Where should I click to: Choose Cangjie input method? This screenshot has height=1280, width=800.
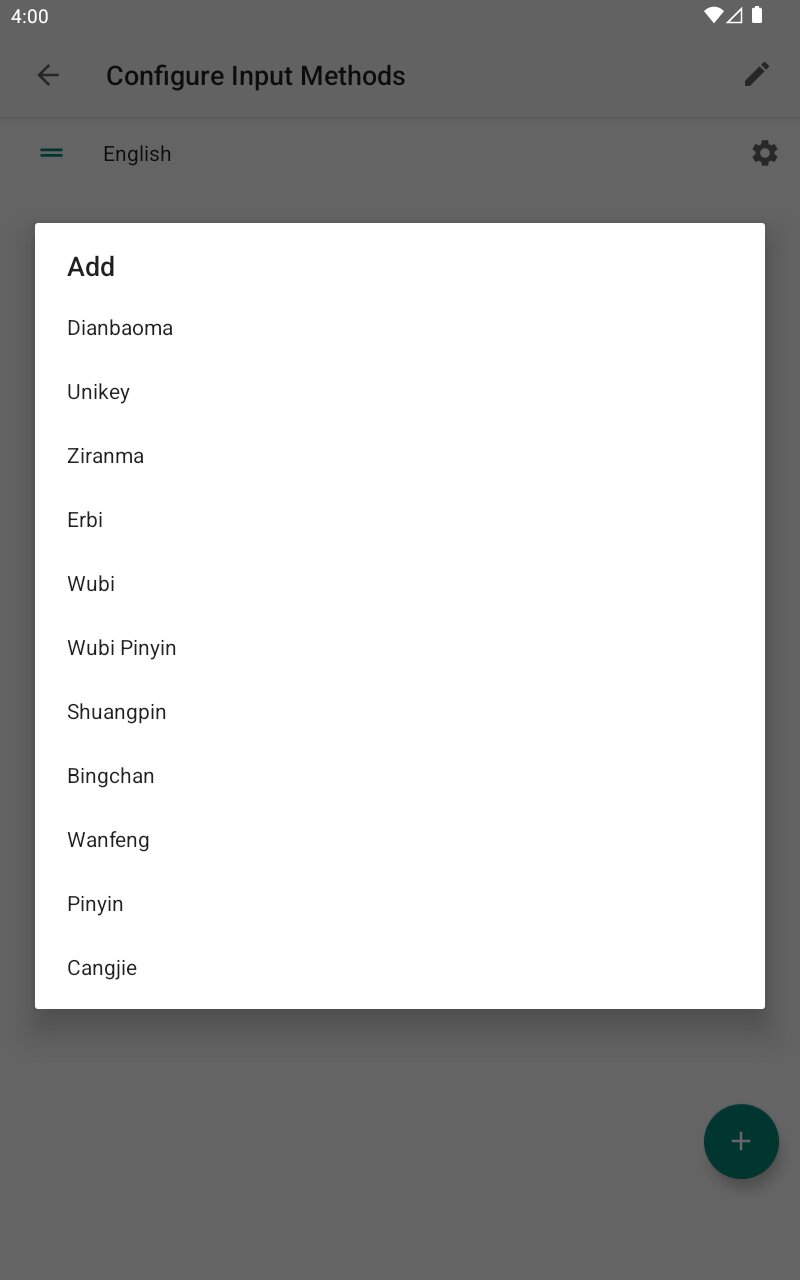coord(102,968)
